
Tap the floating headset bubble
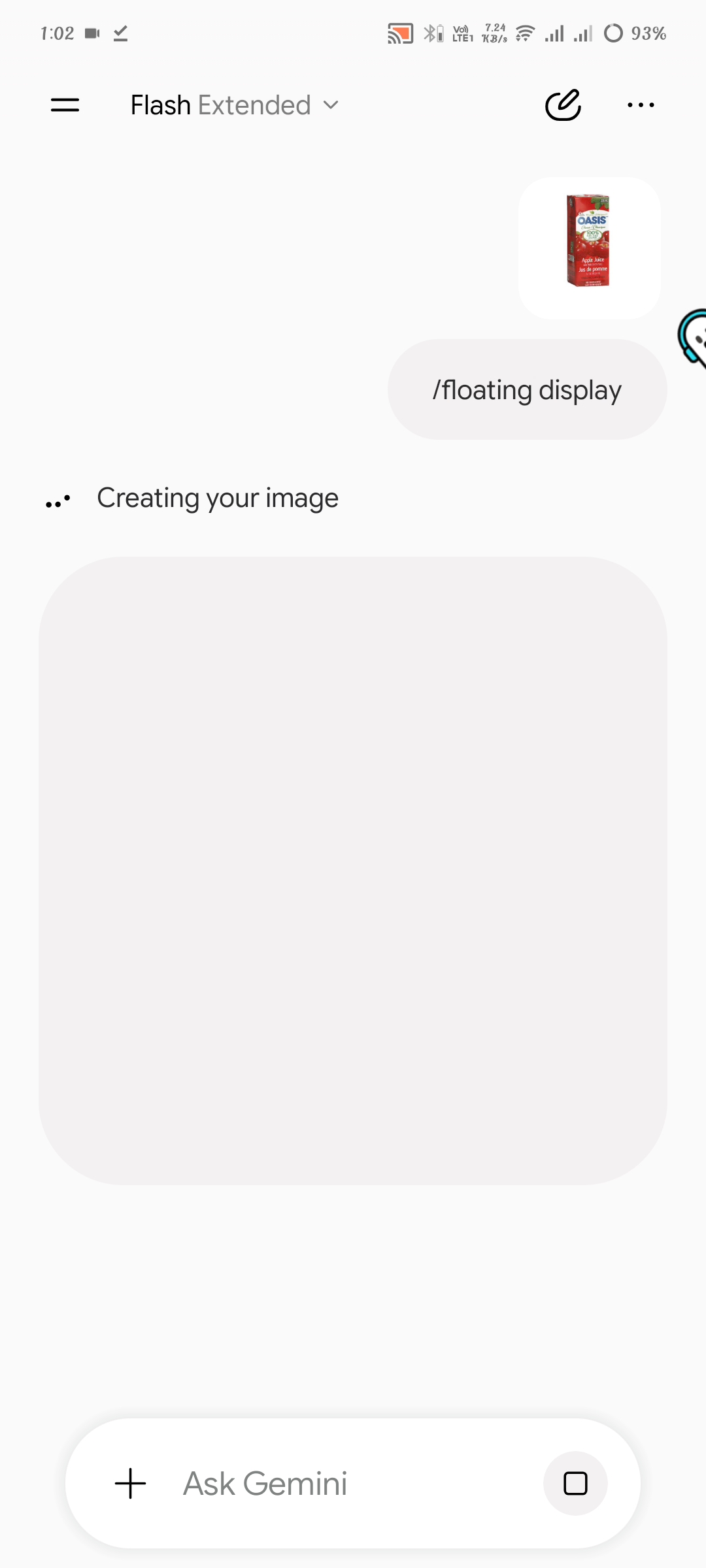(692, 338)
